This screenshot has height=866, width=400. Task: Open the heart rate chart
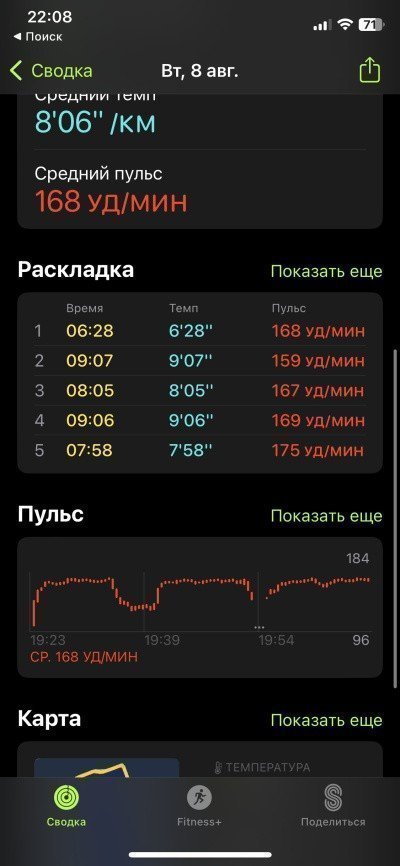coord(200,607)
